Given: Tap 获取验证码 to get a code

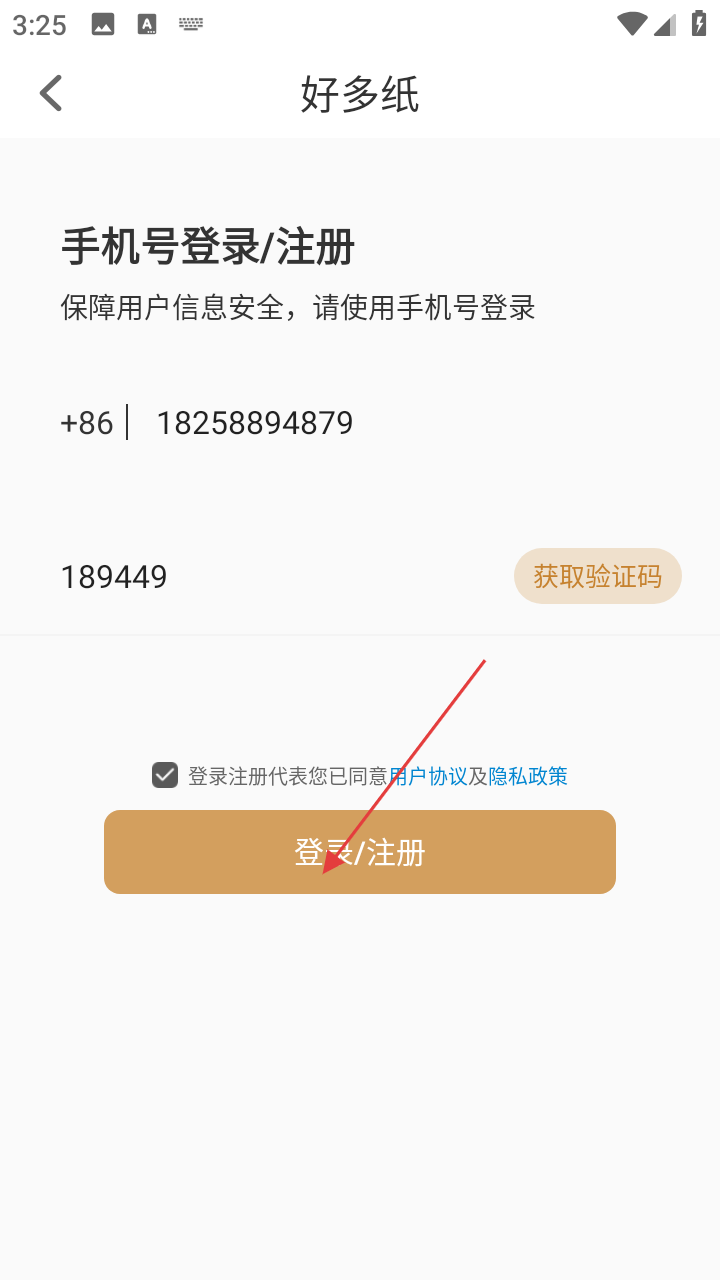Looking at the screenshot, I should tap(597, 576).
